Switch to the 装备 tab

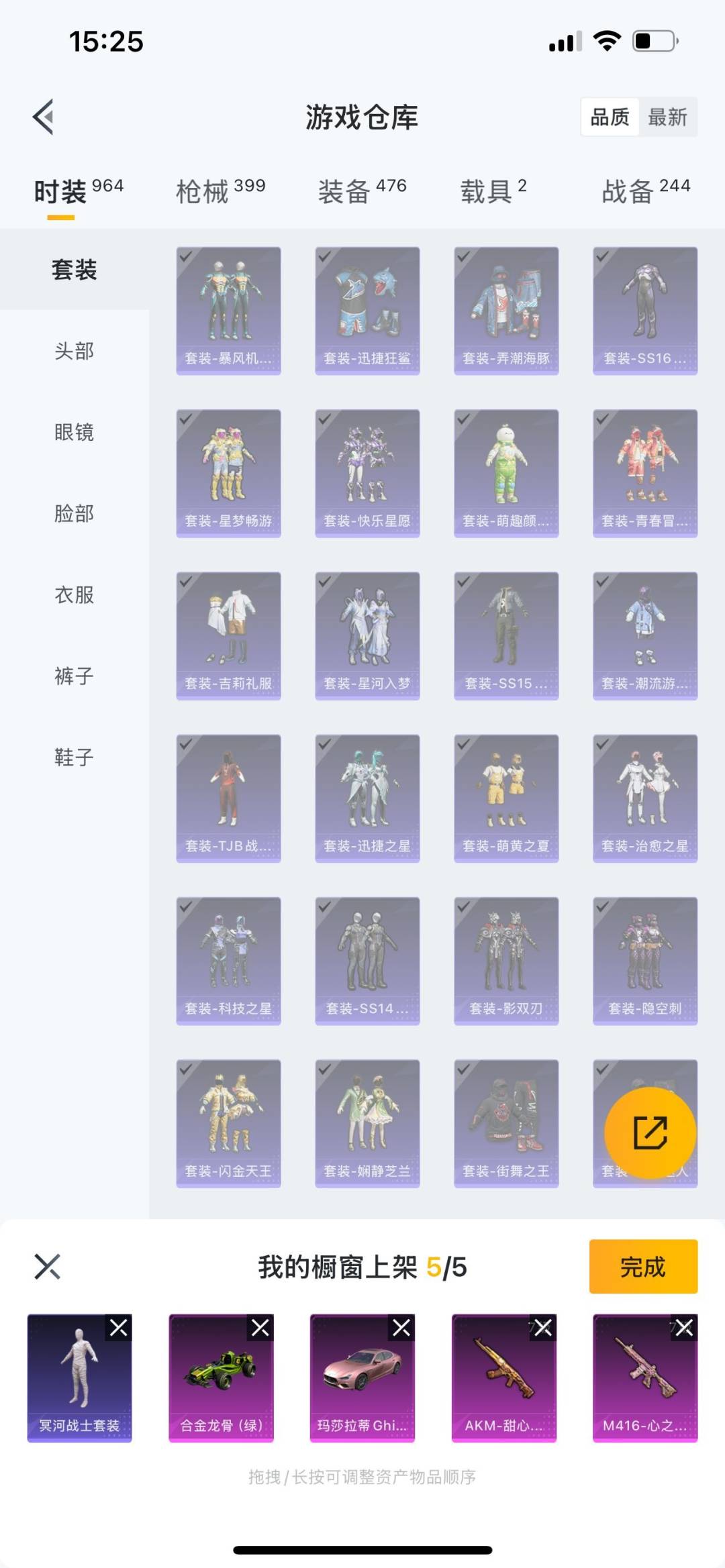pos(362,191)
